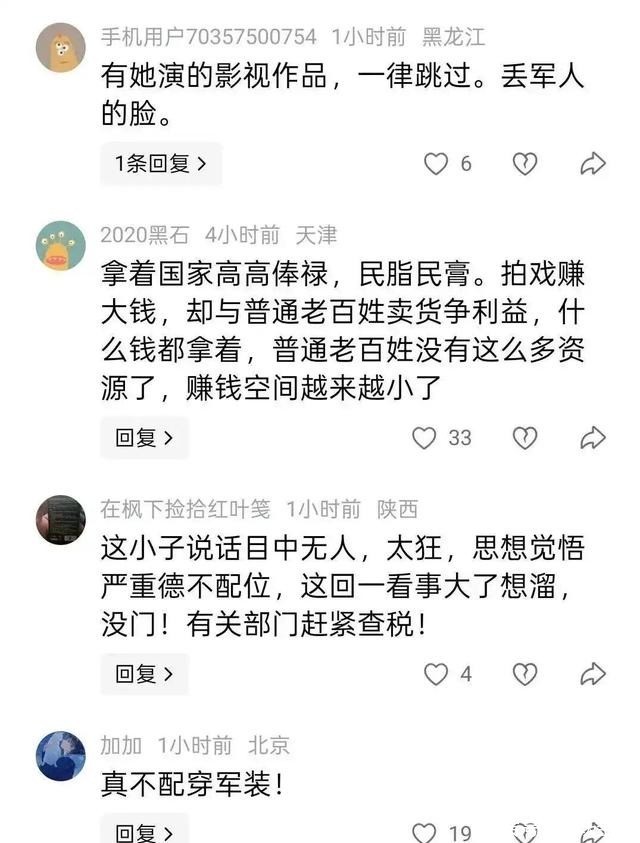Like the comment by 手机用户70357500754
This screenshot has height=843, width=640.
click(x=435, y=164)
